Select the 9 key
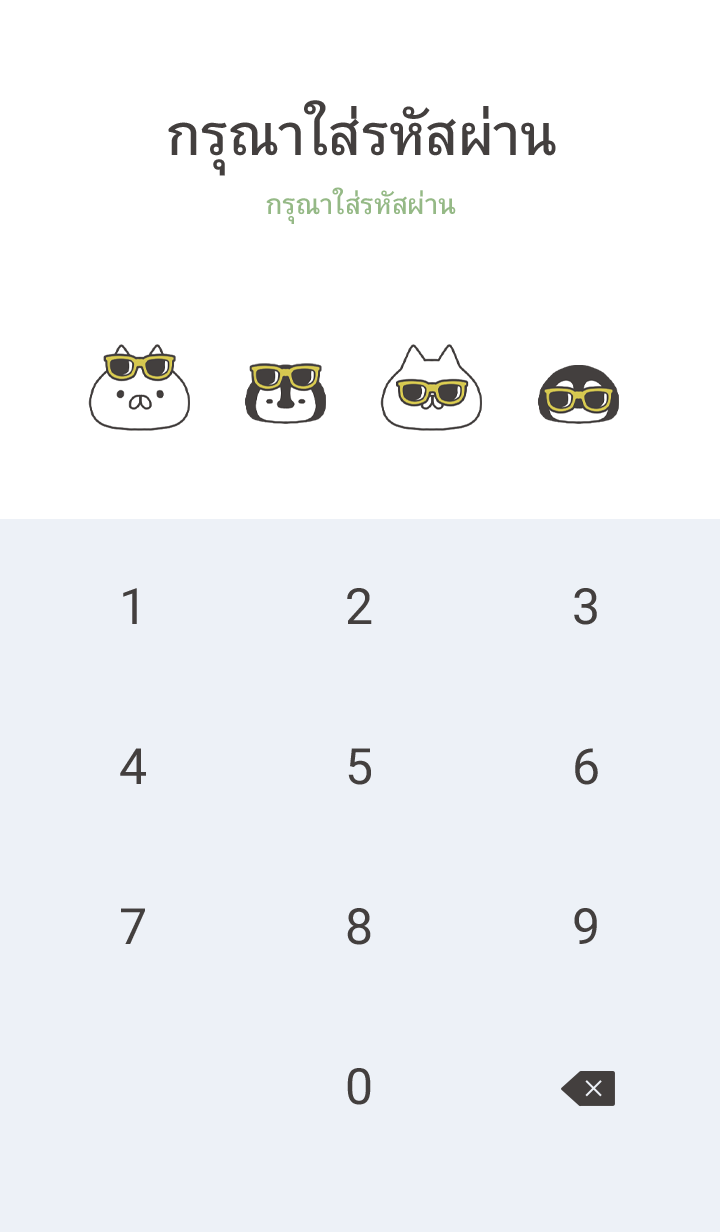Image resolution: width=720 pixels, height=1232 pixels. point(586,927)
